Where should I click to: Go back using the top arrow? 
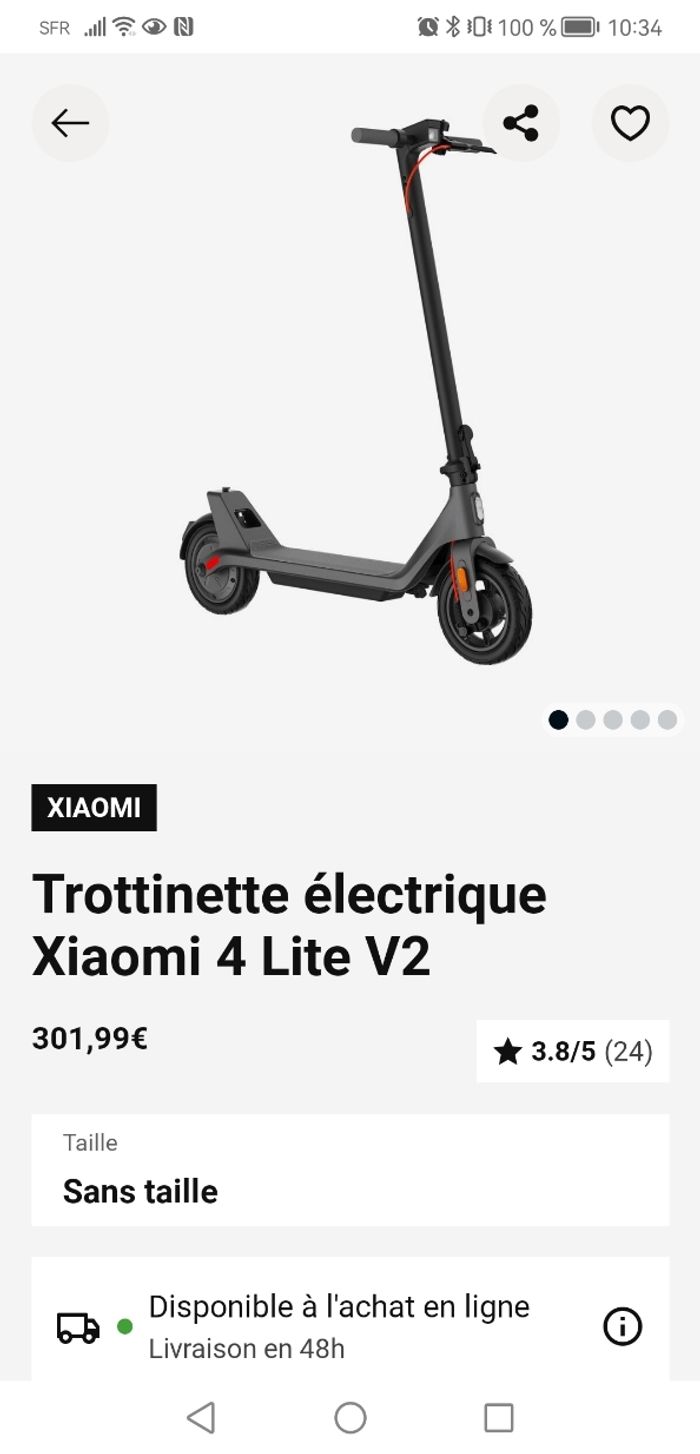[x=70, y=123]
